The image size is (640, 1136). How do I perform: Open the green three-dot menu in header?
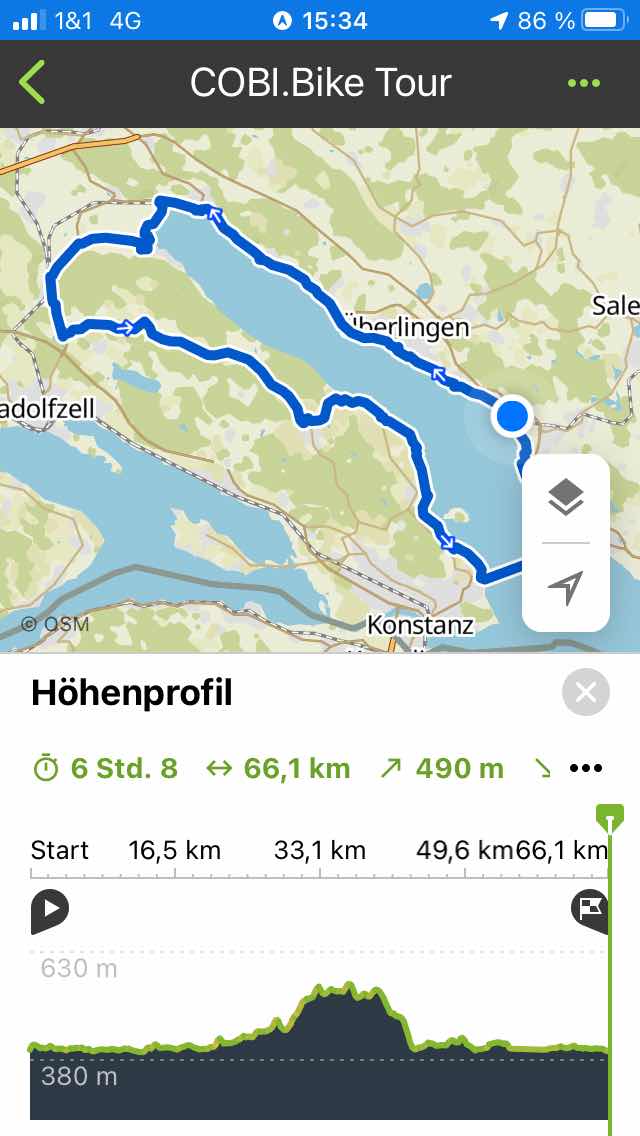584,83
